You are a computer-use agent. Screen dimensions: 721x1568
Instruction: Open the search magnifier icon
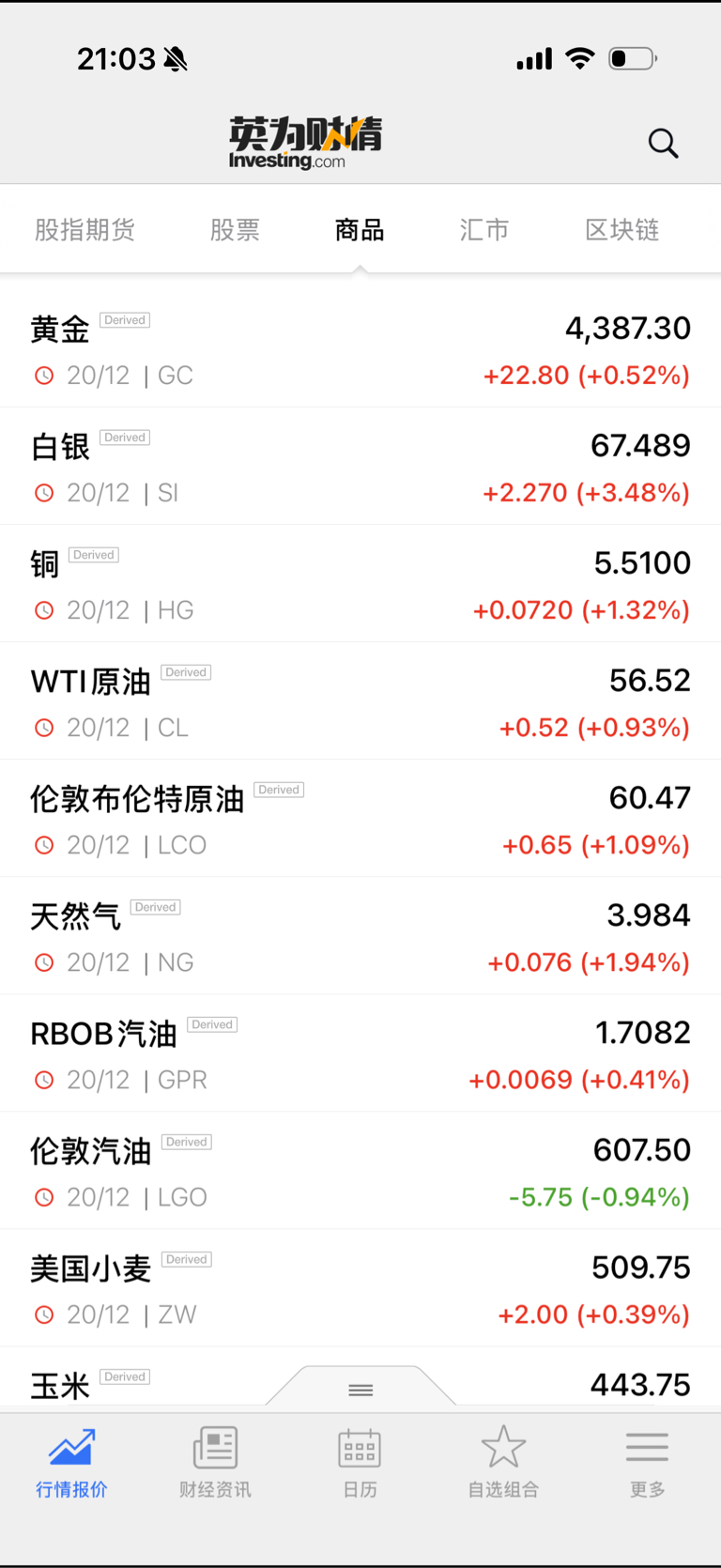(x=663, y=144)
